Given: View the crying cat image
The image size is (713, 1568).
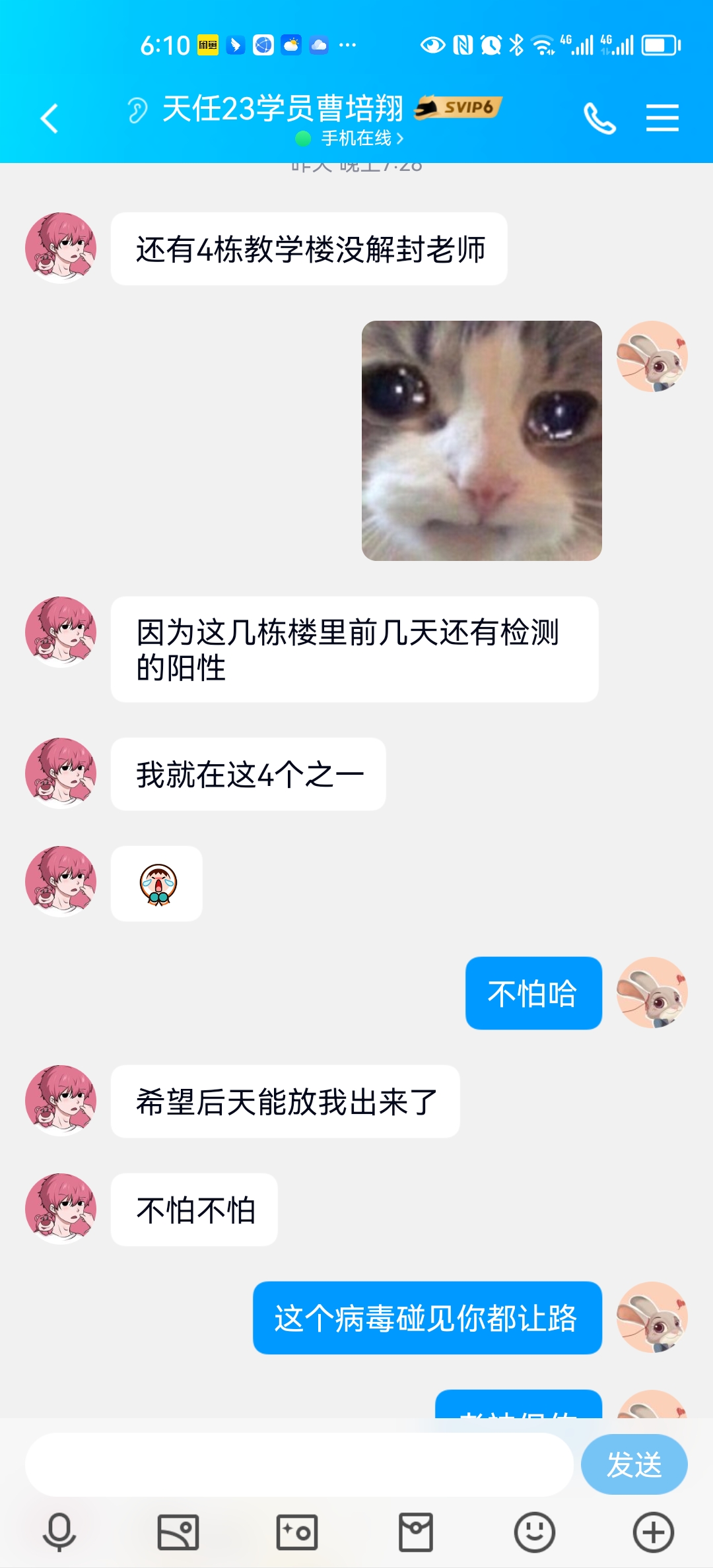Looking at the screenshot, I should [x=482, y=441].
